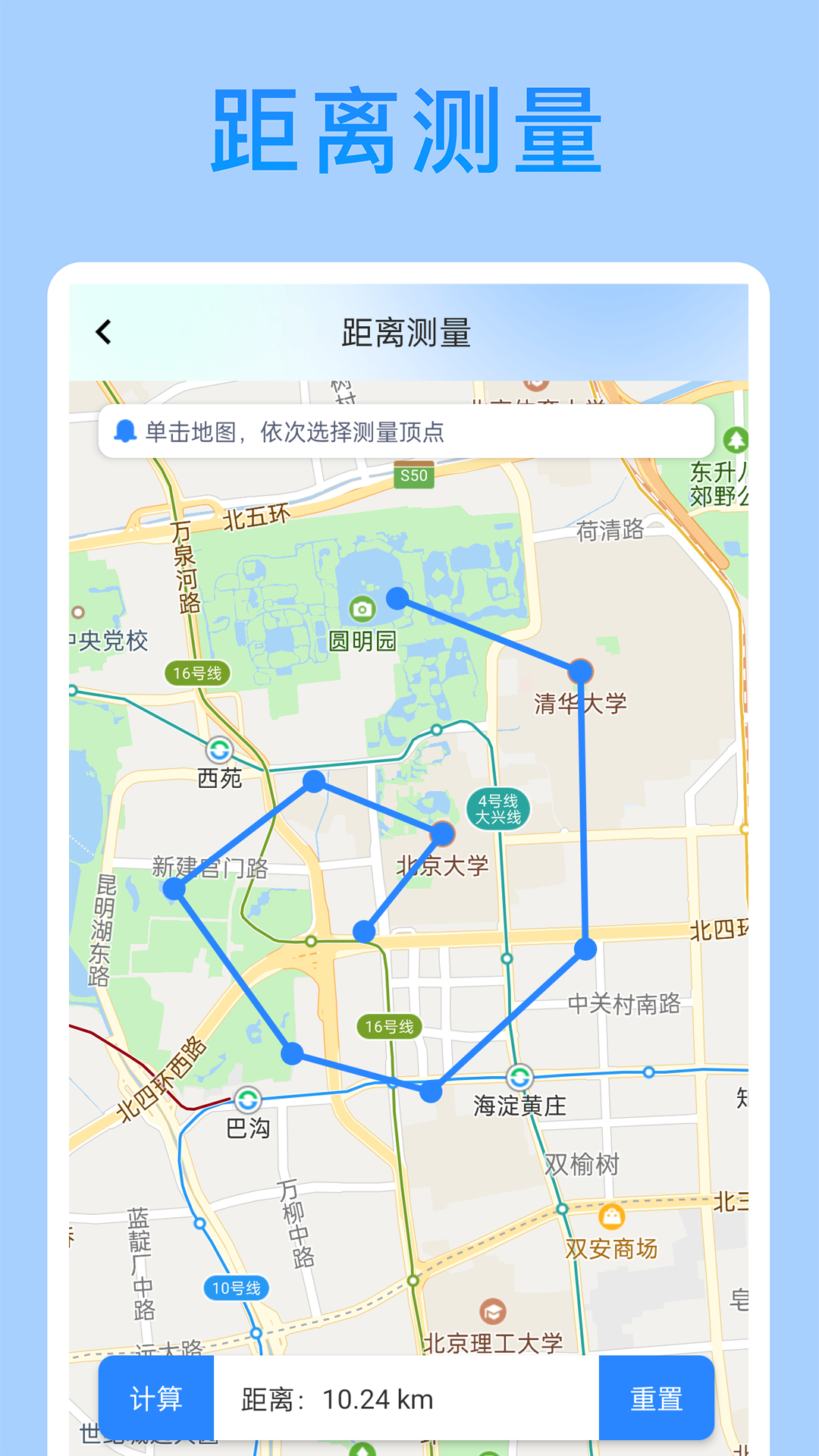Select the 清华大学 marker pin

click(x=579, y=670)
